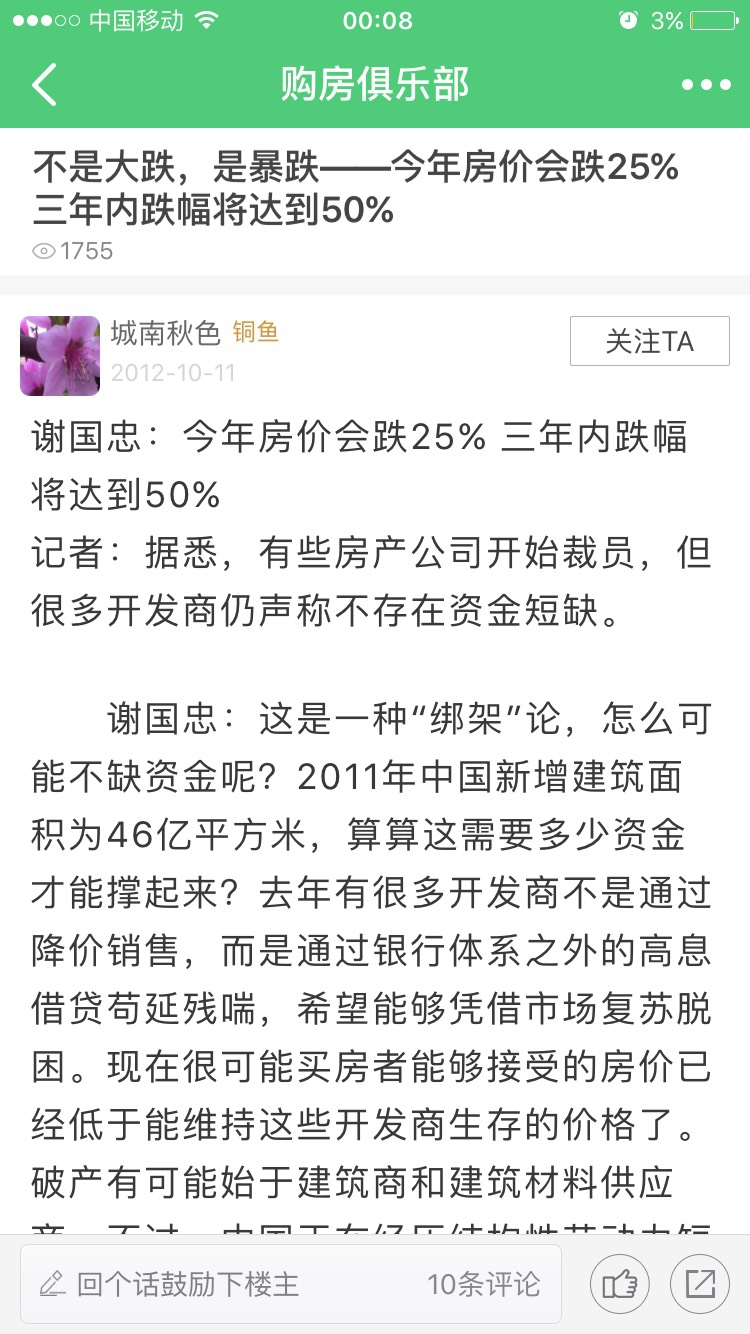Image resolution: width=750 pixels, height=1334 pixels.
Task: Open username 城南秋色
Action: click(165, 332)
